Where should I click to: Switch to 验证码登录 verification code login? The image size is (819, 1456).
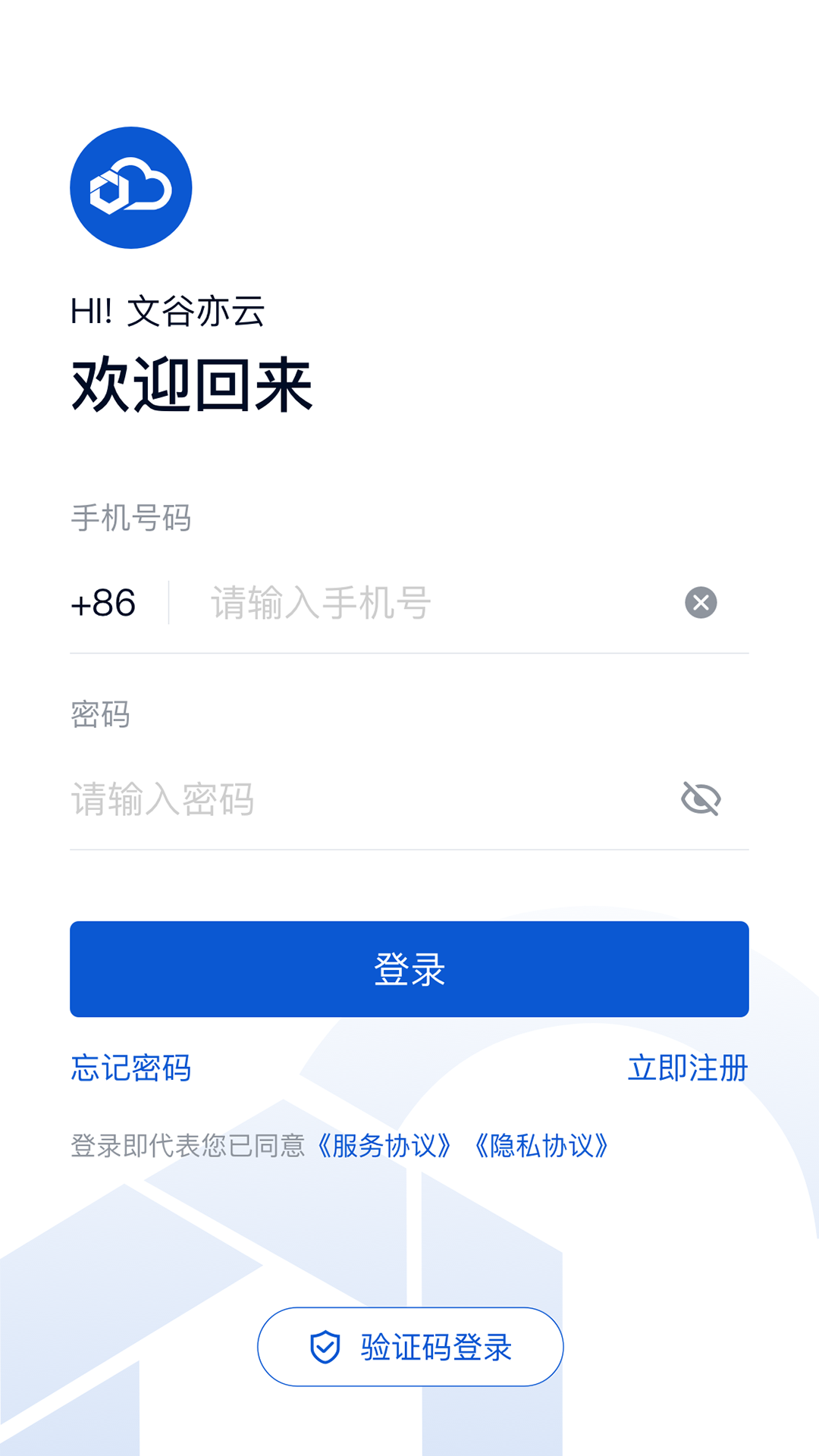(x=409, y=1345)
